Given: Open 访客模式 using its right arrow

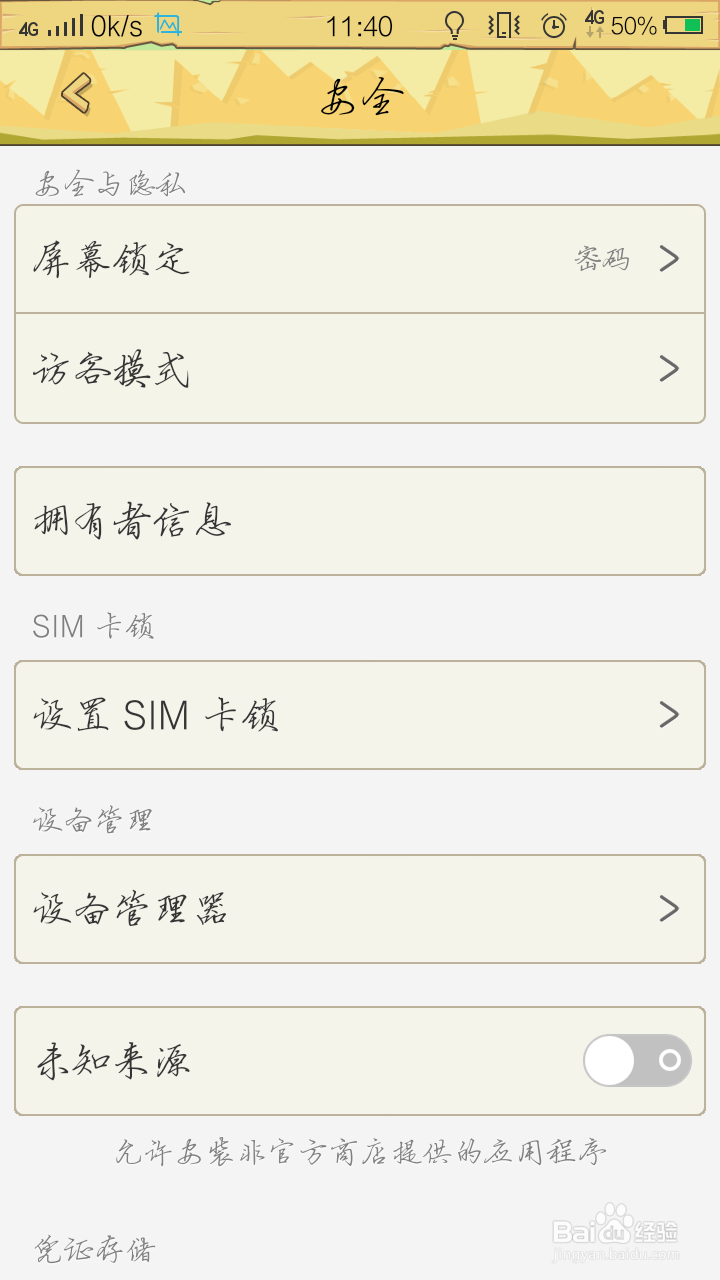Looking at the screenshot, I should click(669, 369).
